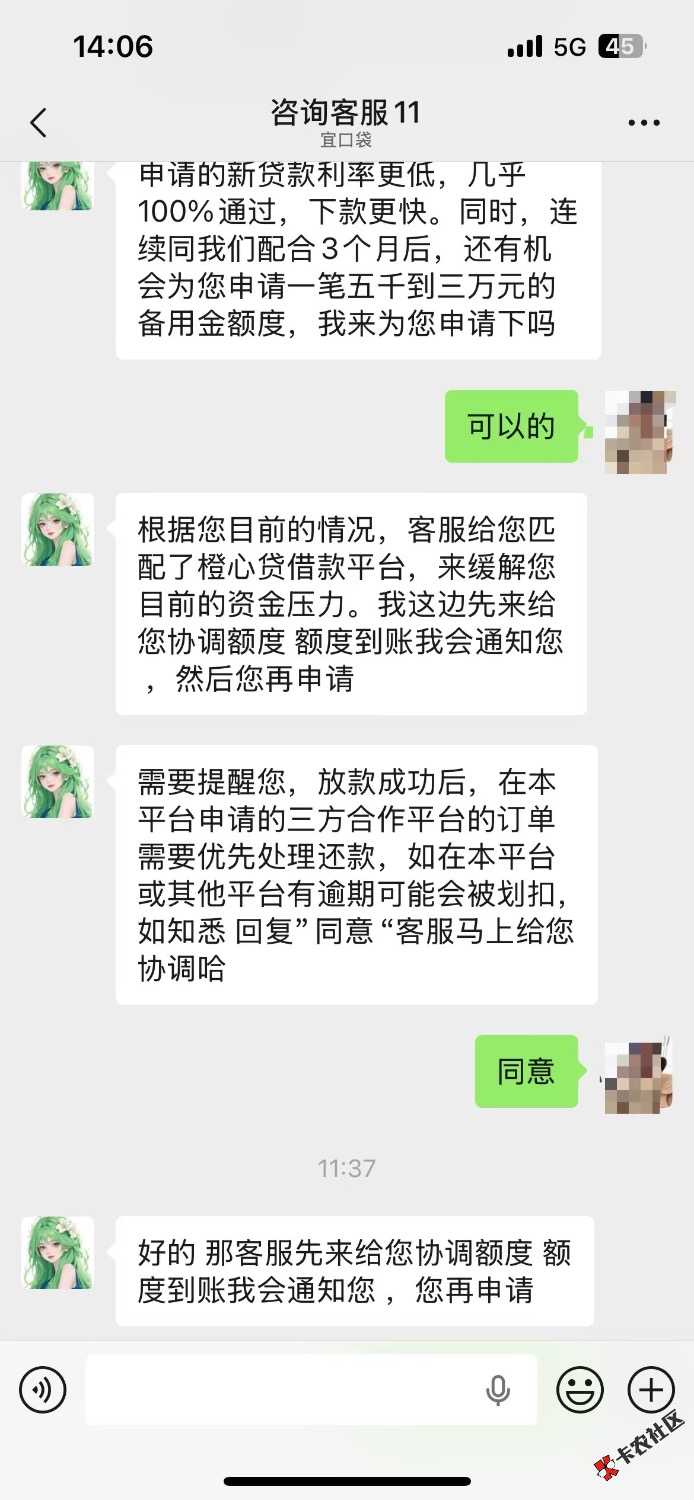Open the plus attachment menu

pos(651,1390)
